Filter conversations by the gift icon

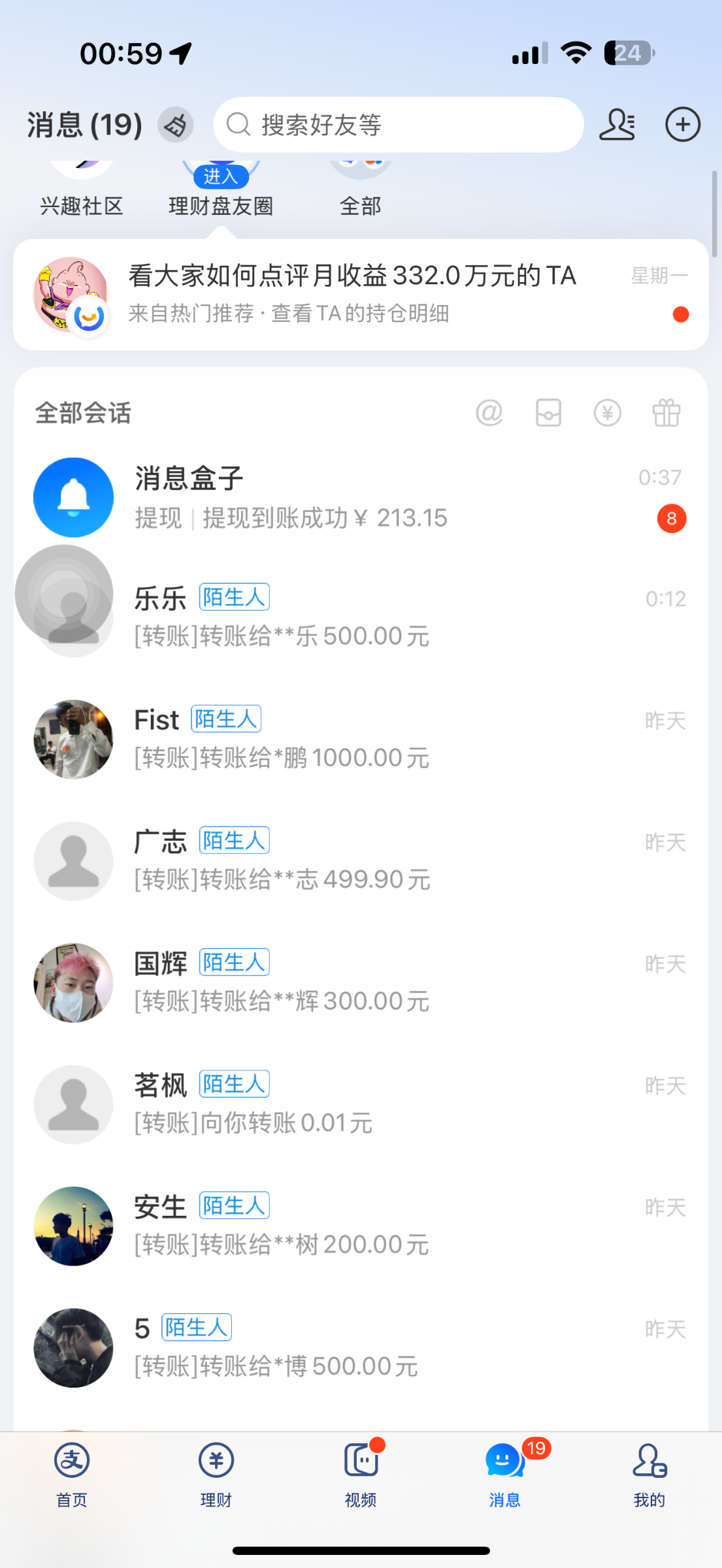tap(666, 413)
